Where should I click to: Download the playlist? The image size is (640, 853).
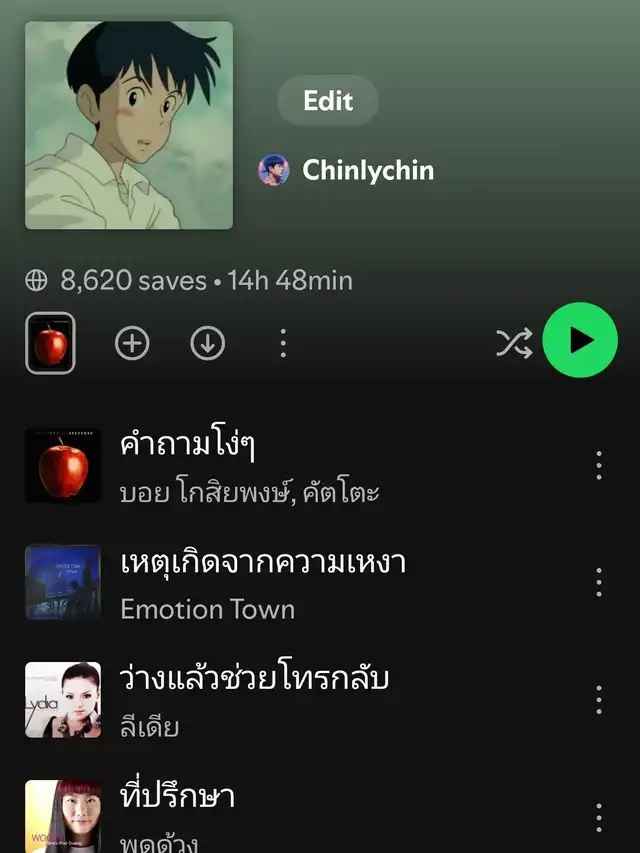point(208,344)
